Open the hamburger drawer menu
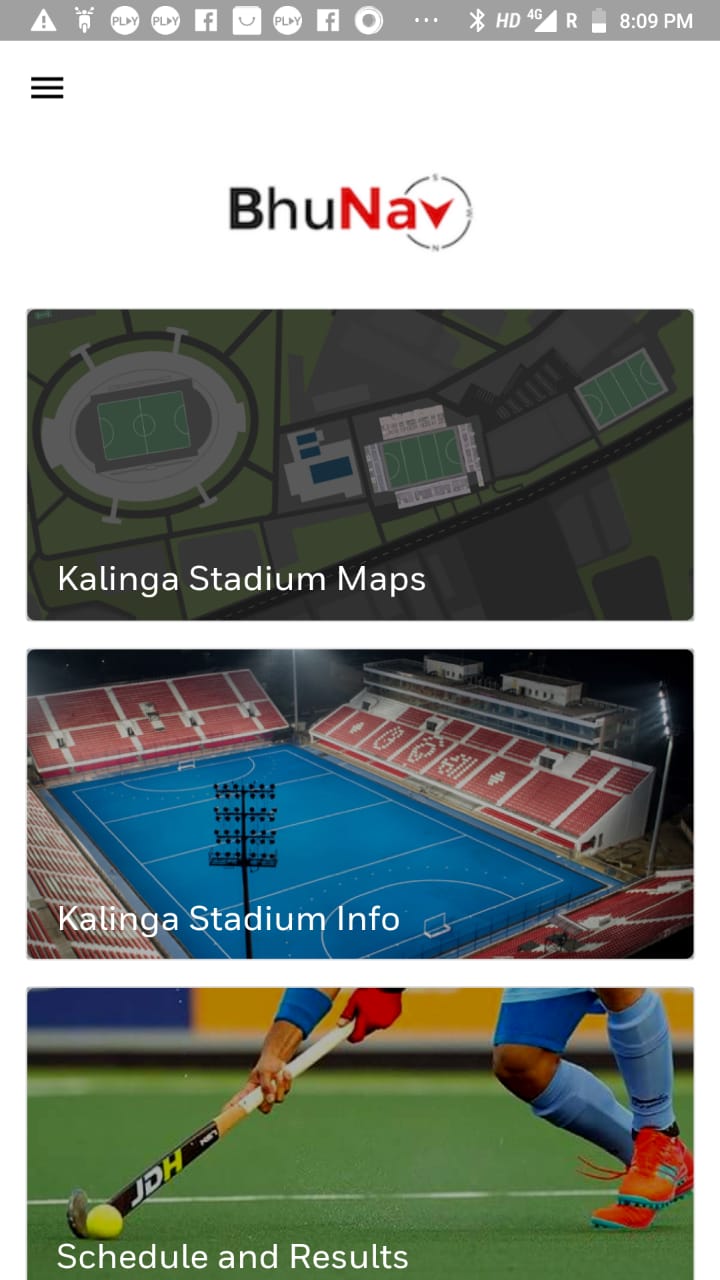The height and width of the screenshot is (1280, 720). click(47, 88)
